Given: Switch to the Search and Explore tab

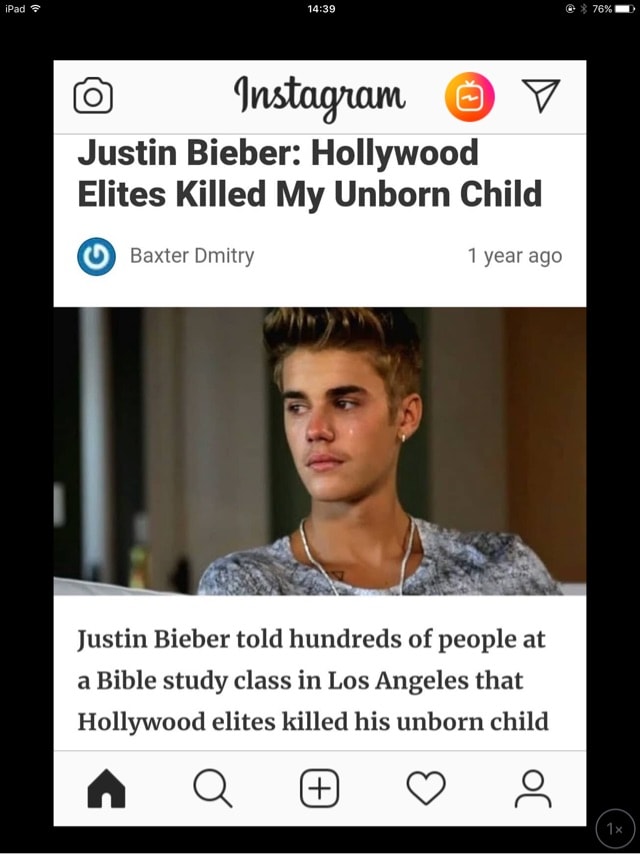Looking at the screenshot, I should tap(212, 789).
